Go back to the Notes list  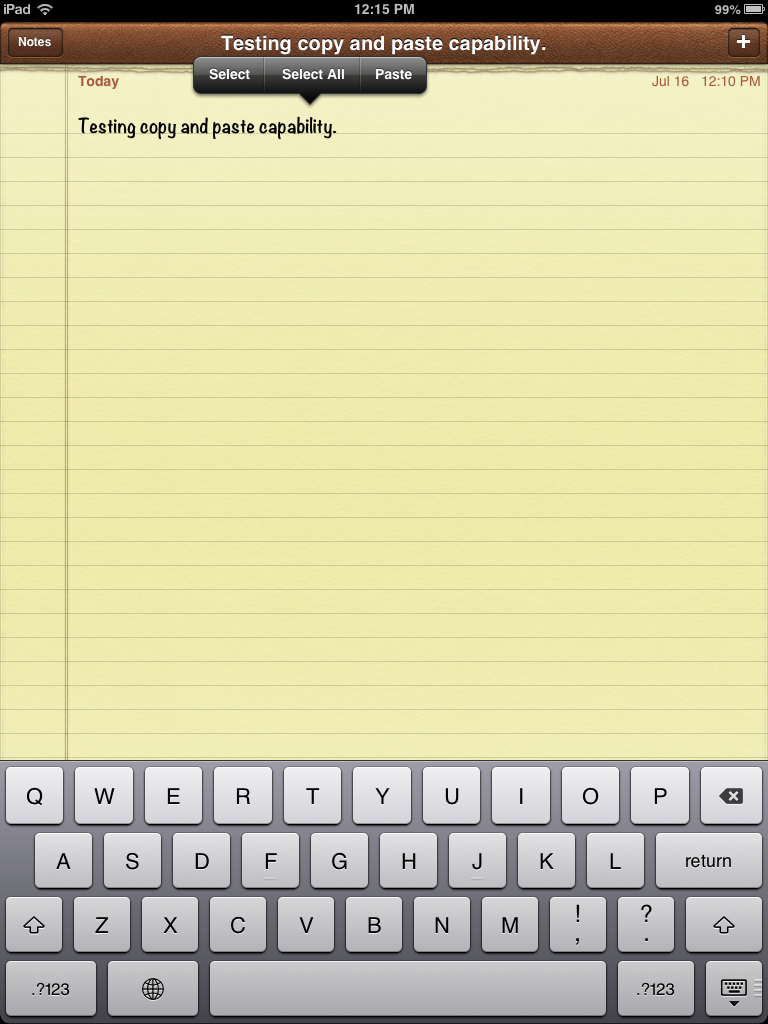35,42
